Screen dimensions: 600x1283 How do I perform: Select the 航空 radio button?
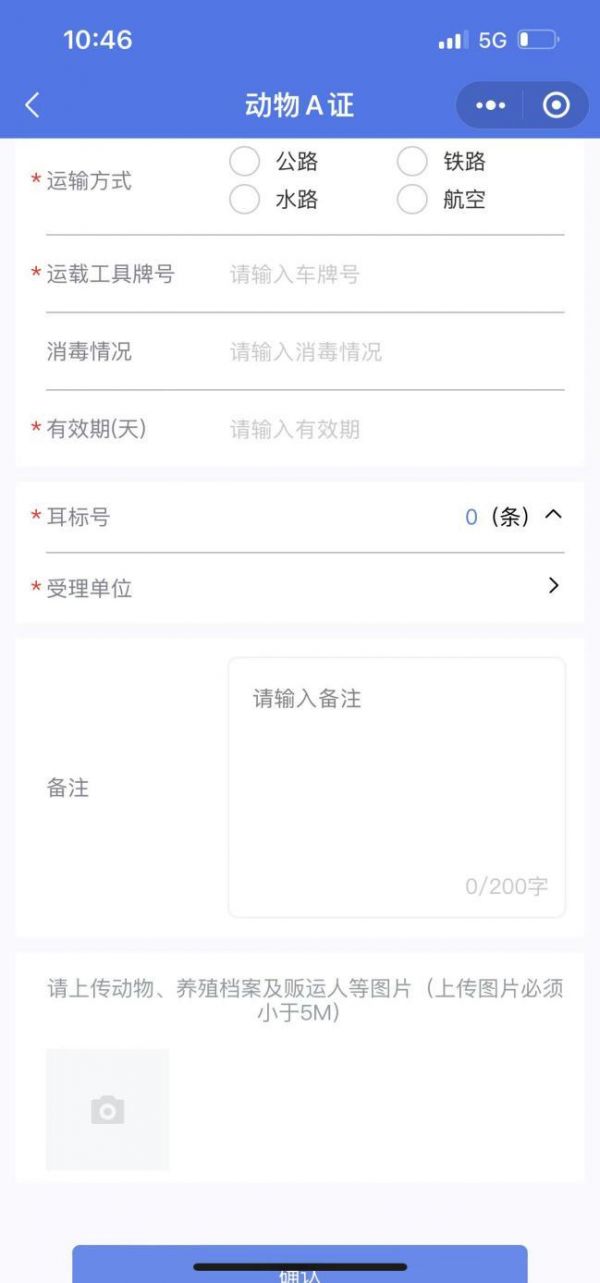coord(412,199)
